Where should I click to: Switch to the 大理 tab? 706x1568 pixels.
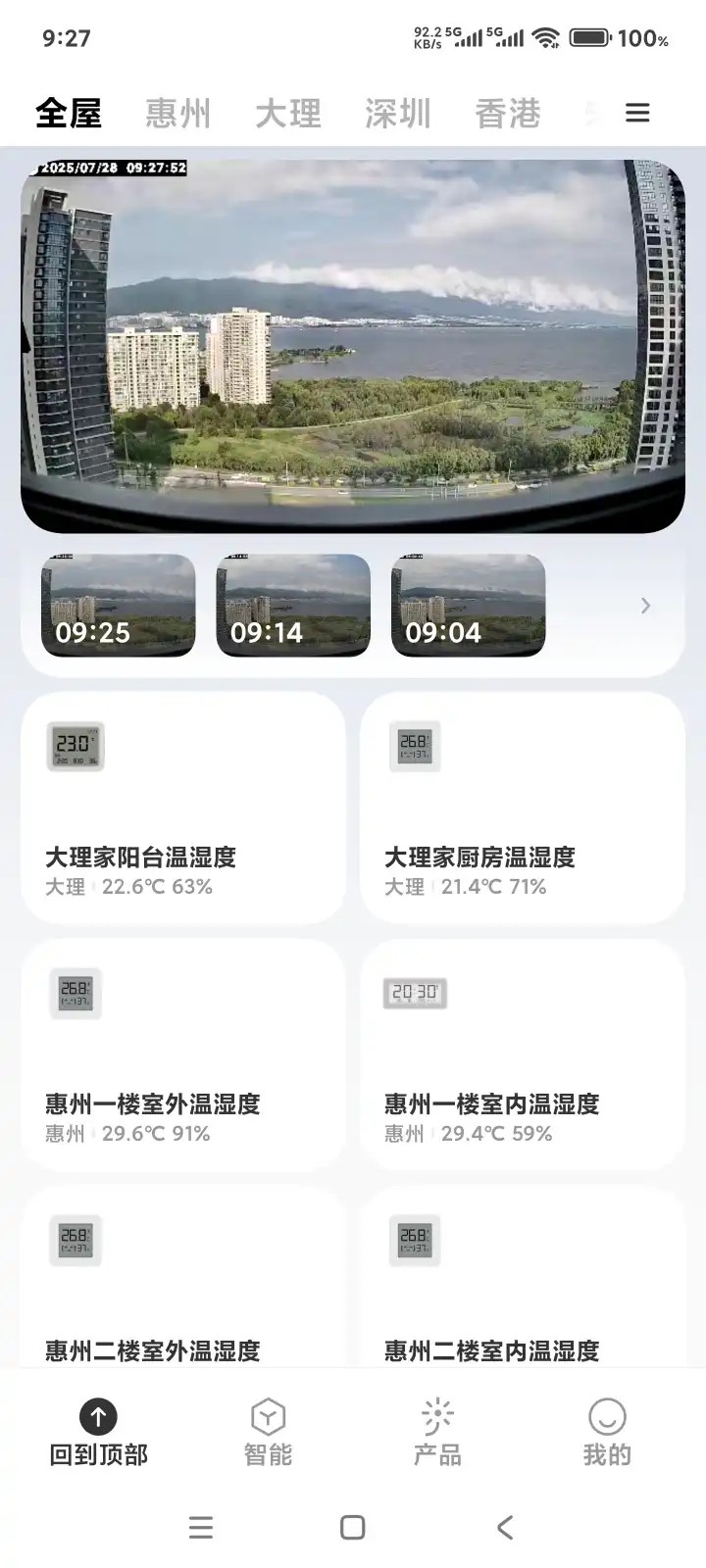[x=287, y=114]
